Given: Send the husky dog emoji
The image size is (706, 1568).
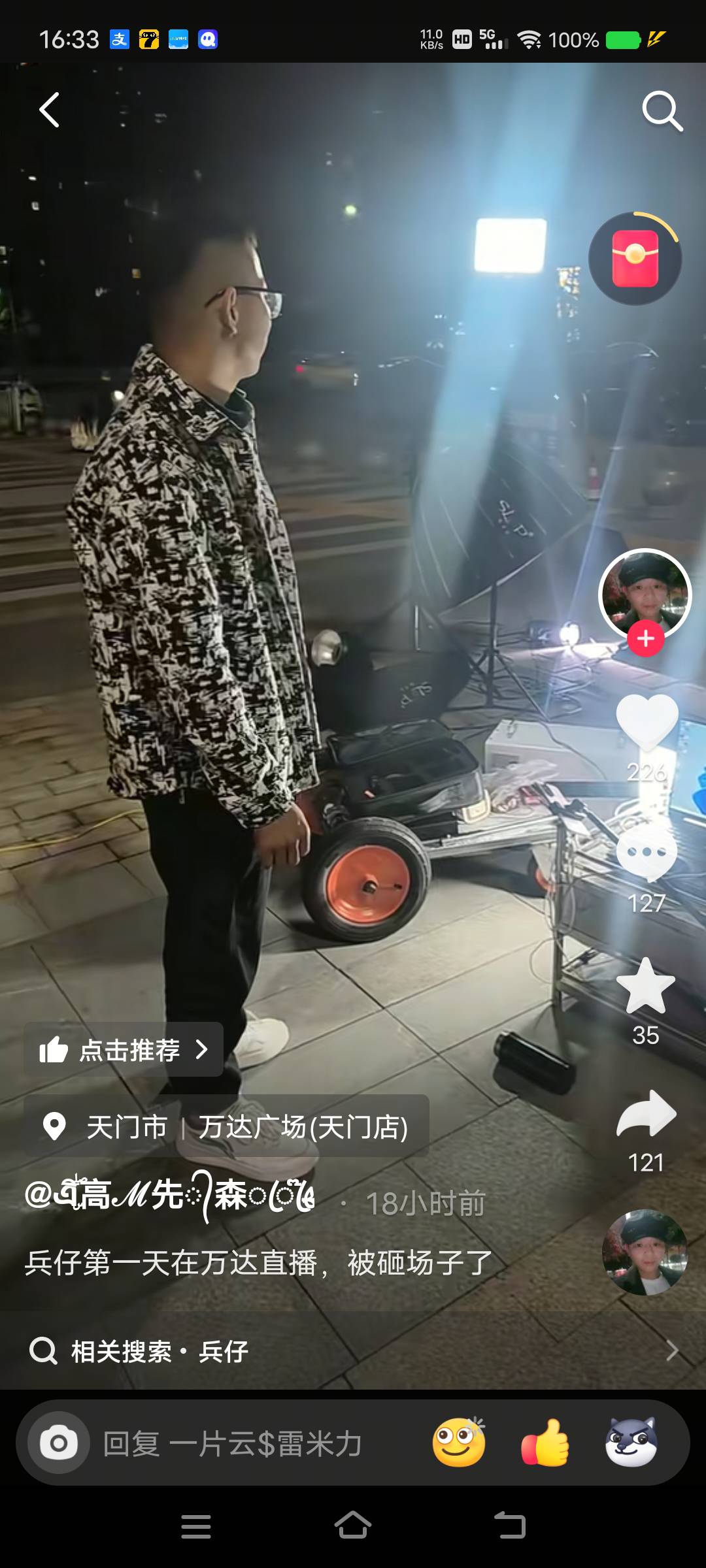Looking at the screenshot, I should tap(631, 1443).
